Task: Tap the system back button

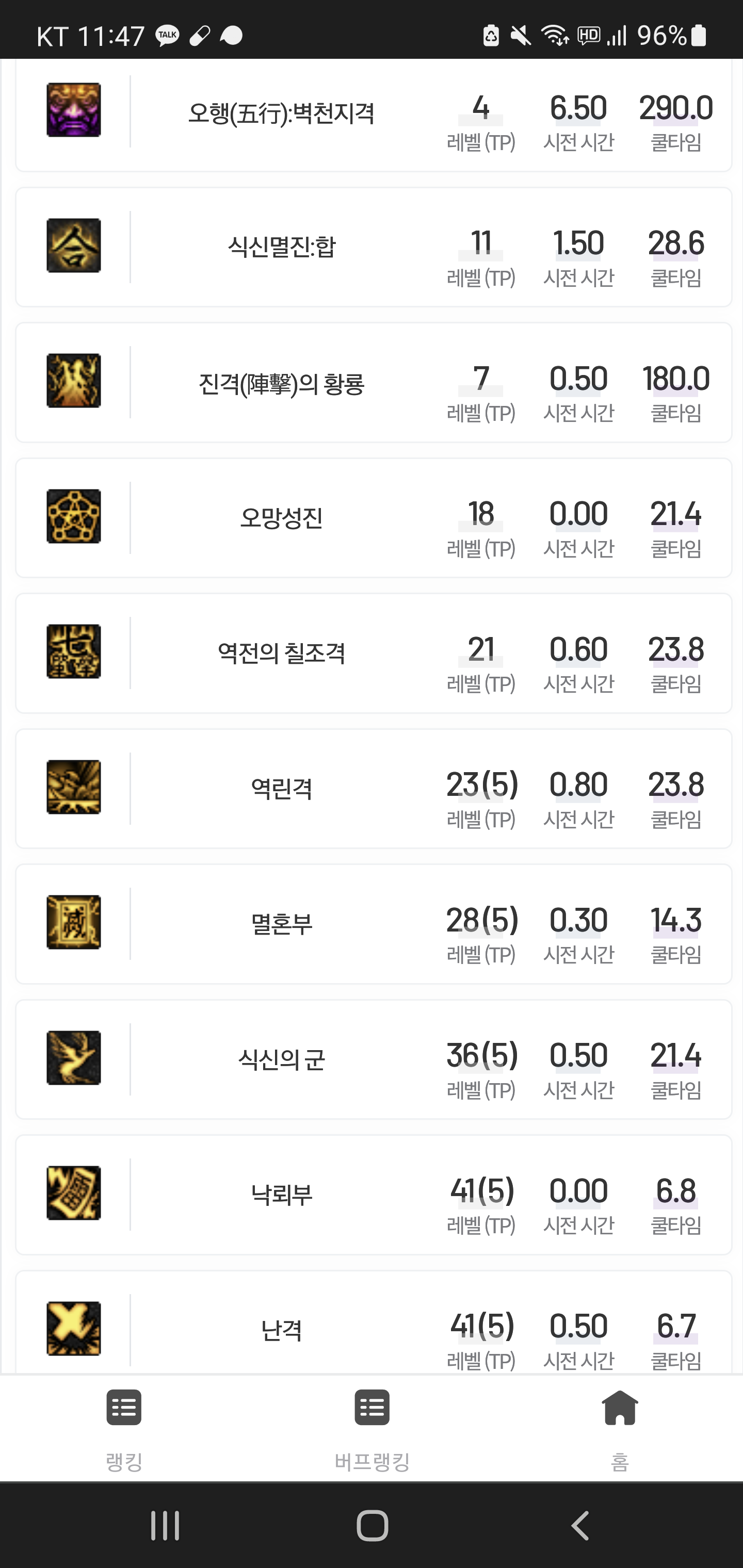Action: (x=580, y=1525)
